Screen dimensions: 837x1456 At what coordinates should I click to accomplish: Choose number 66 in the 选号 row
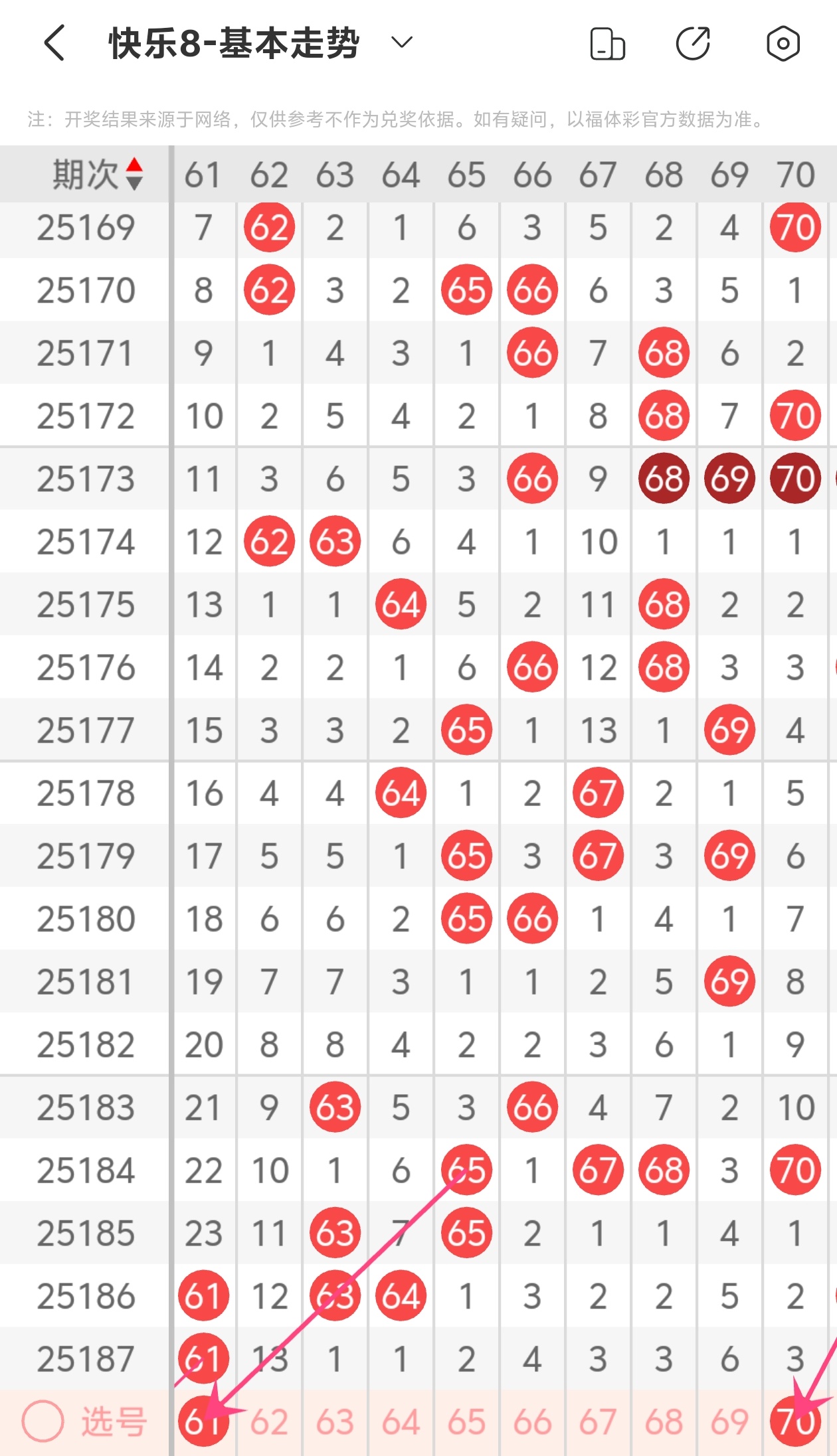532,1422
